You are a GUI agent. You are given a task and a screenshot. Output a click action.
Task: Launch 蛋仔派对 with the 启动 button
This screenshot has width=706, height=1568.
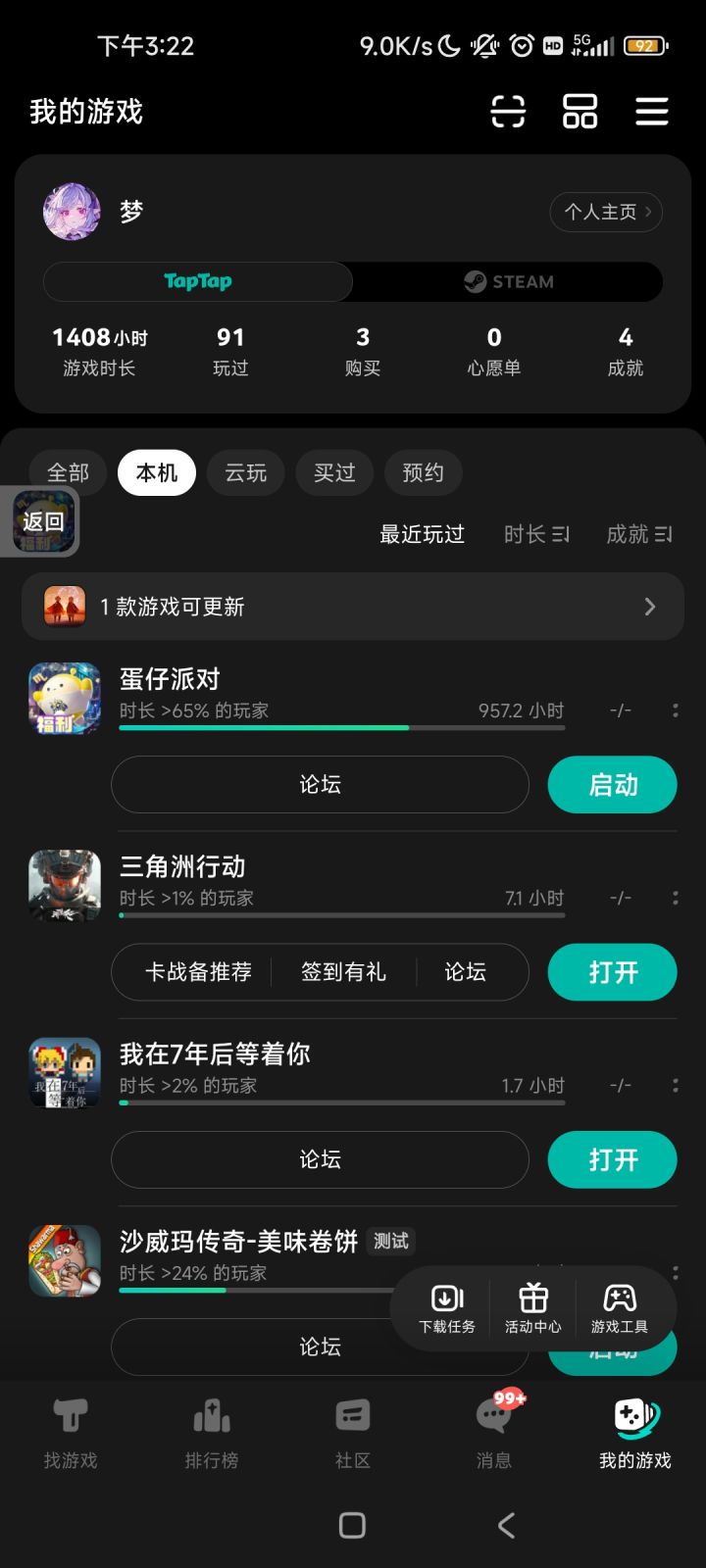click(612, 785)
